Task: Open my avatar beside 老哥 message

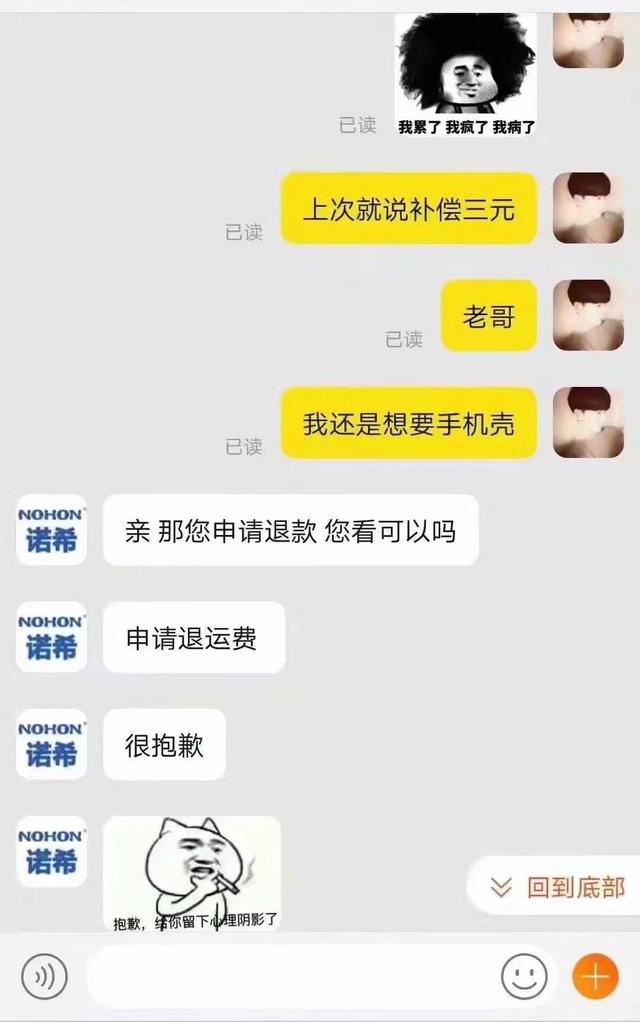Action: (x=588, y=316)
